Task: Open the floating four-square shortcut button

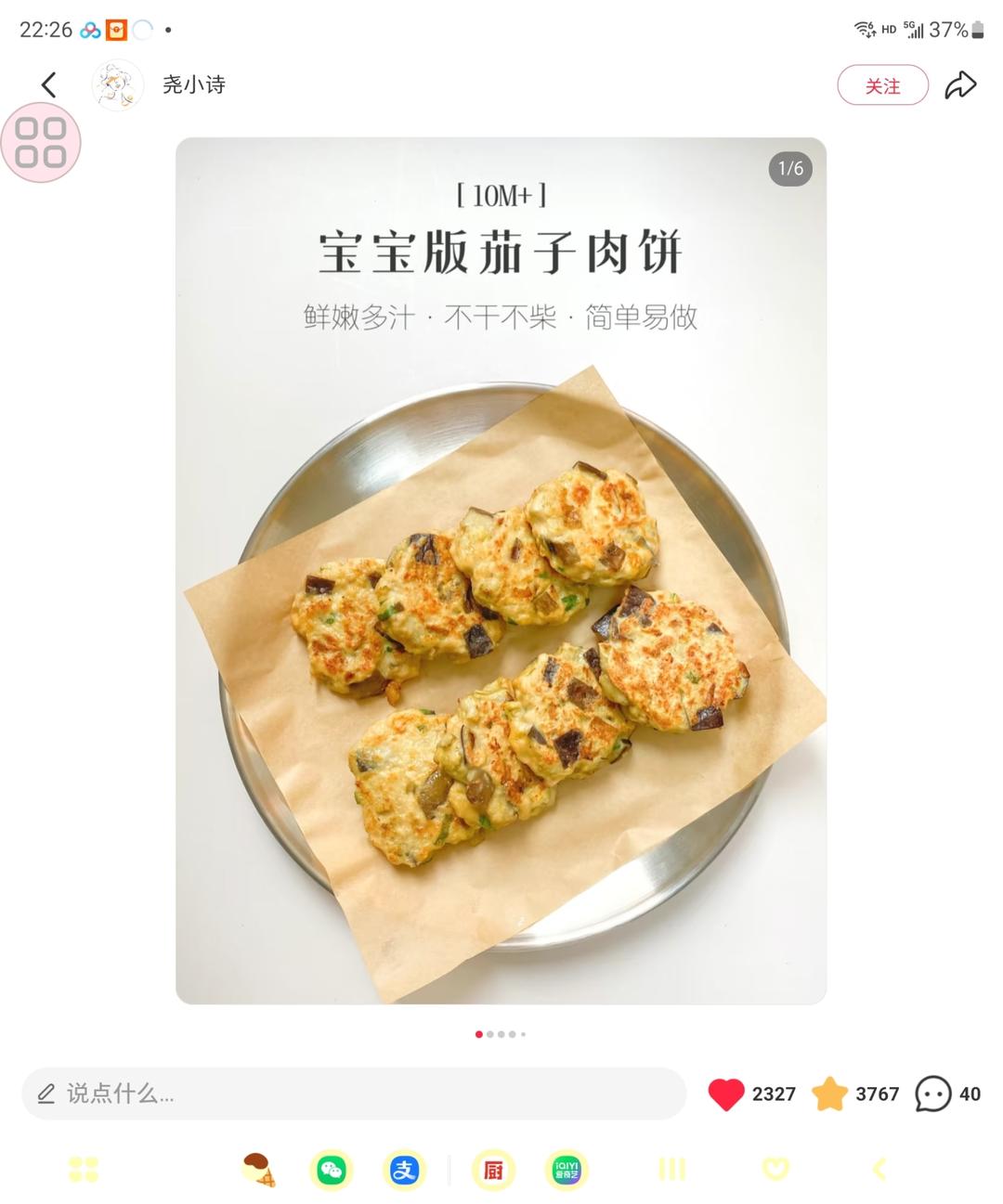Action: click(41, 142)
